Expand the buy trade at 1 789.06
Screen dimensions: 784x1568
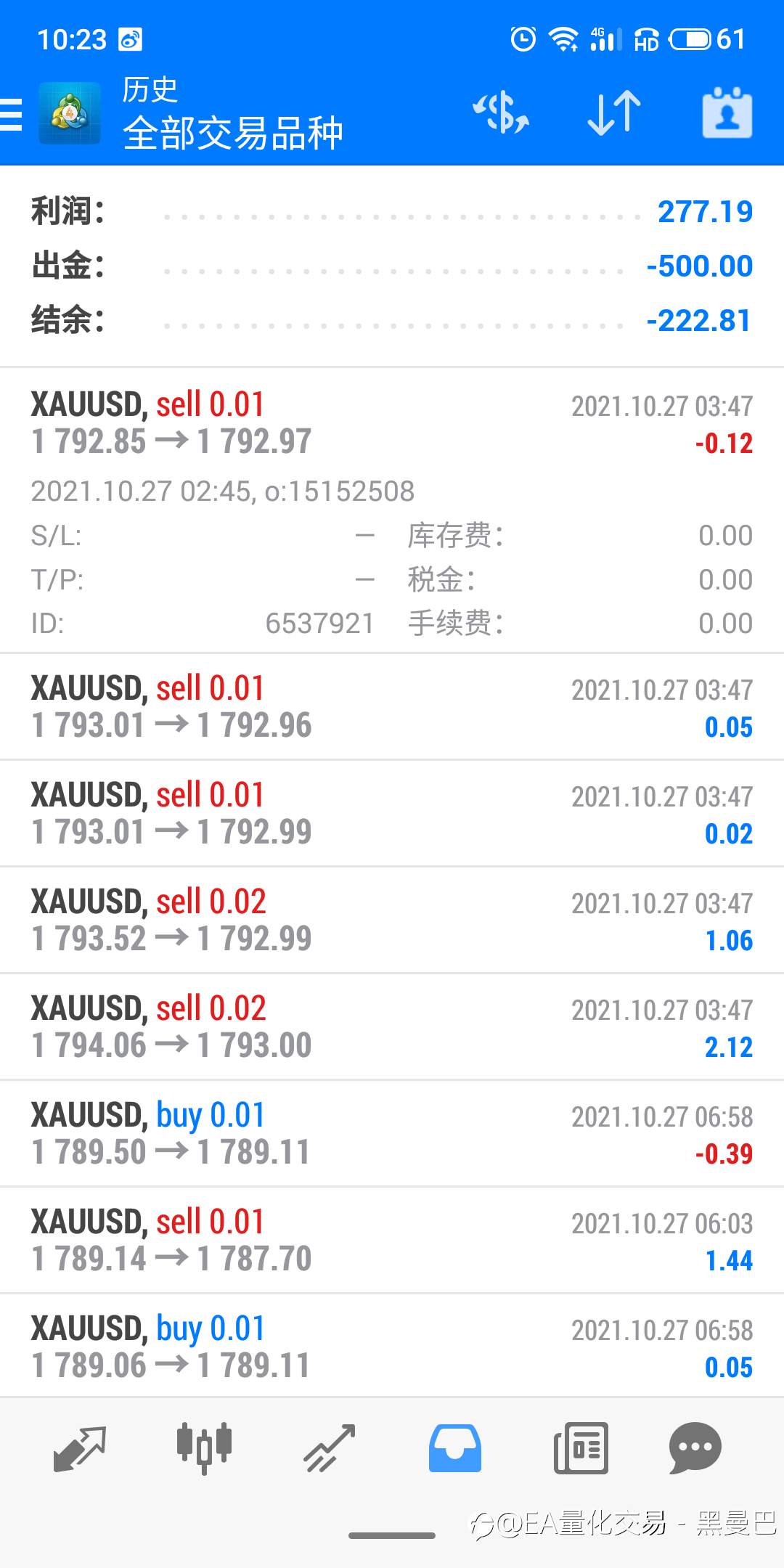392,1347
